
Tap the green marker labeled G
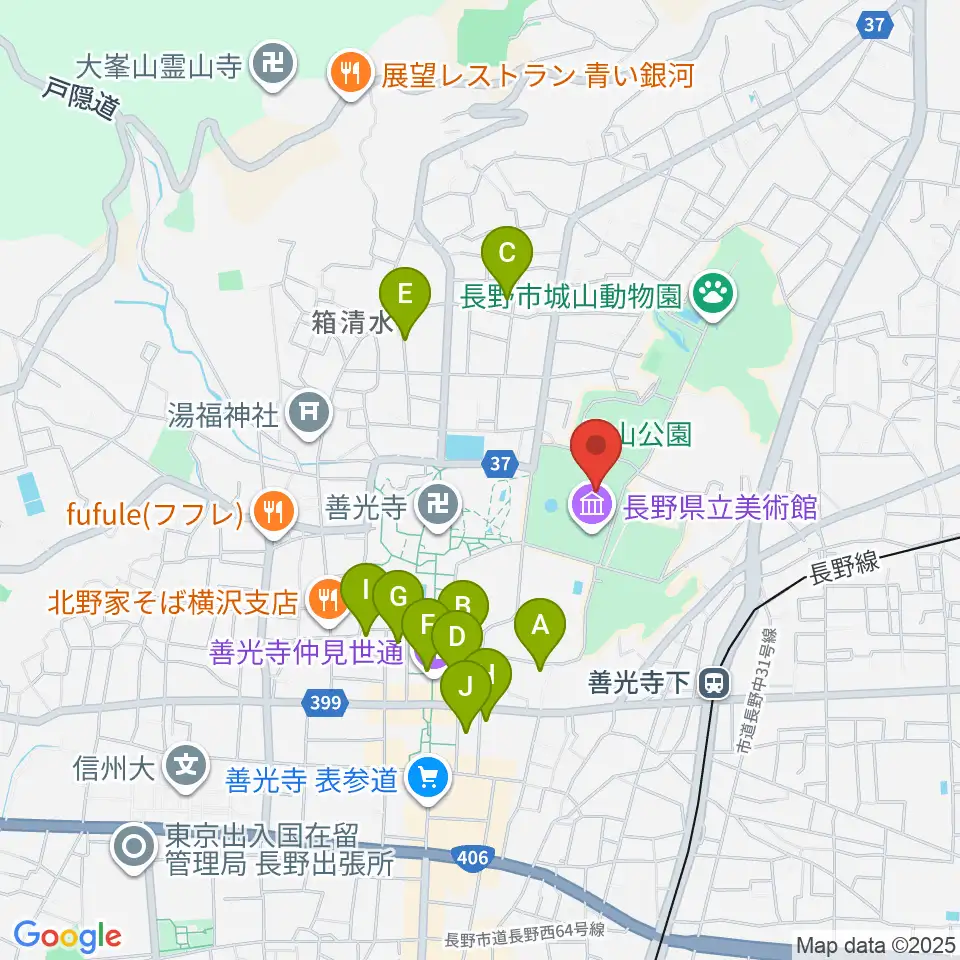398,599
